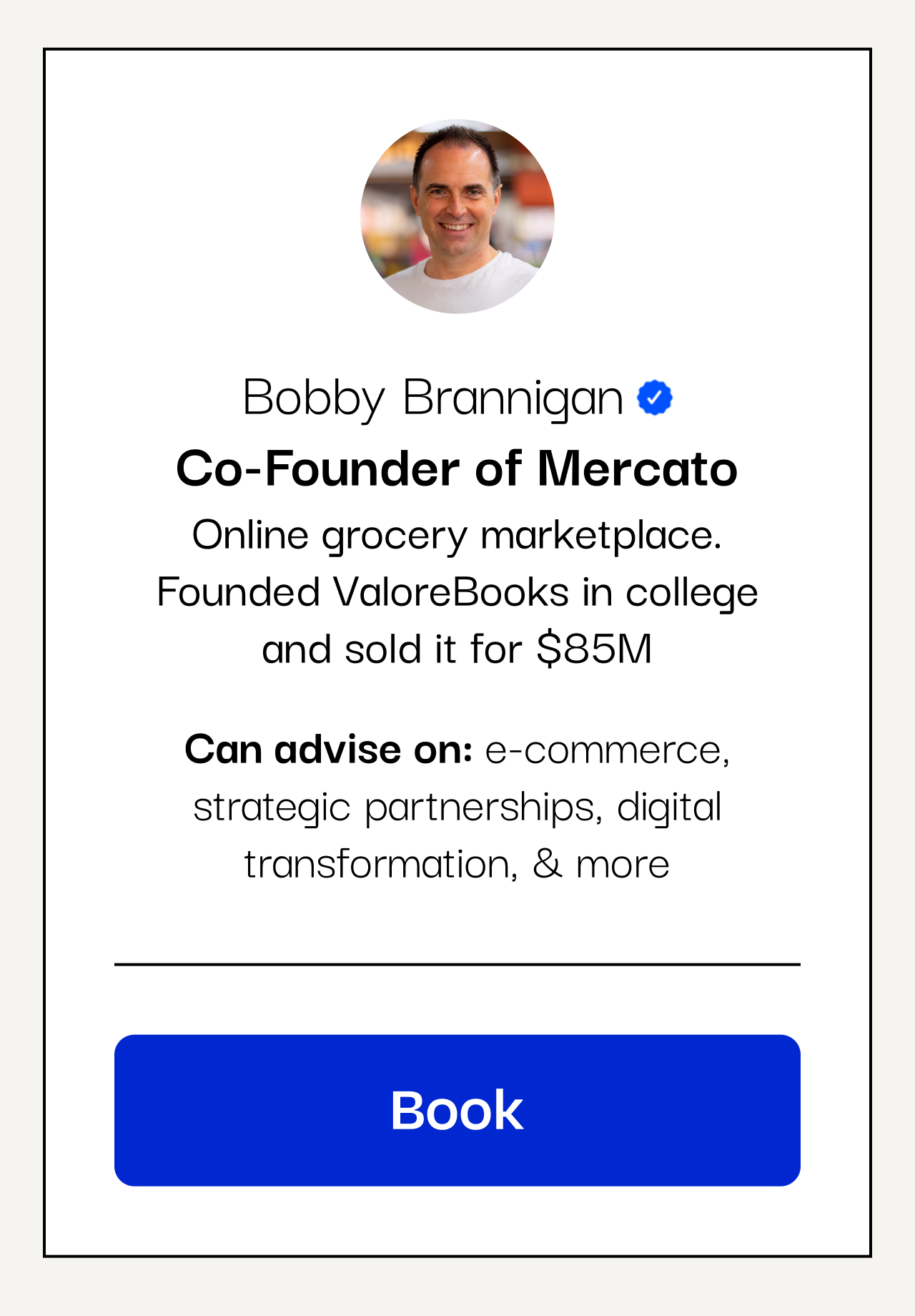Open Bobby Brannigan's profile photo
This screenshot has width=915, height=1316.
(457, 217)
